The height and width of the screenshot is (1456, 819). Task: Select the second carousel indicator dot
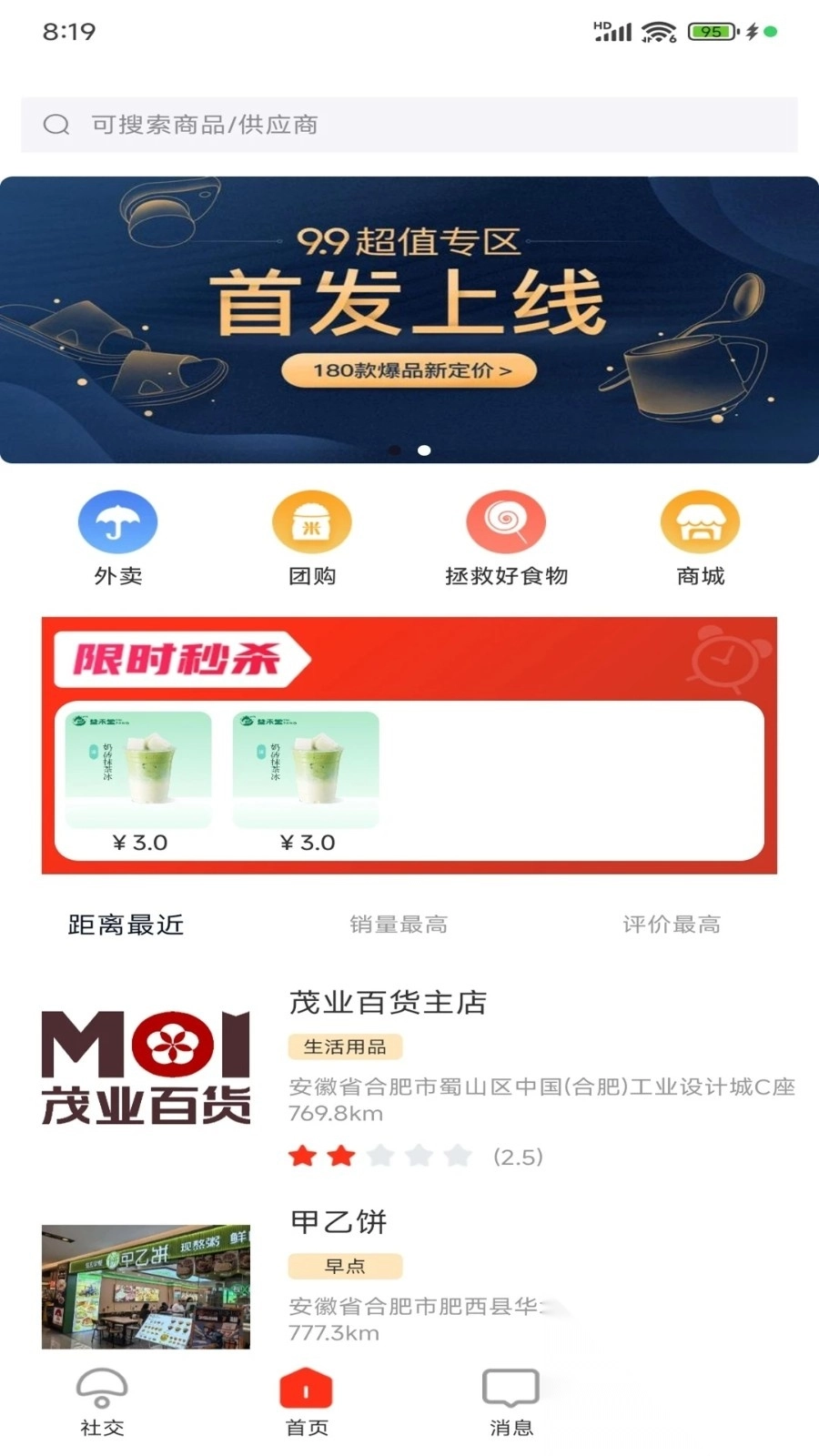[x=422, y=450]
